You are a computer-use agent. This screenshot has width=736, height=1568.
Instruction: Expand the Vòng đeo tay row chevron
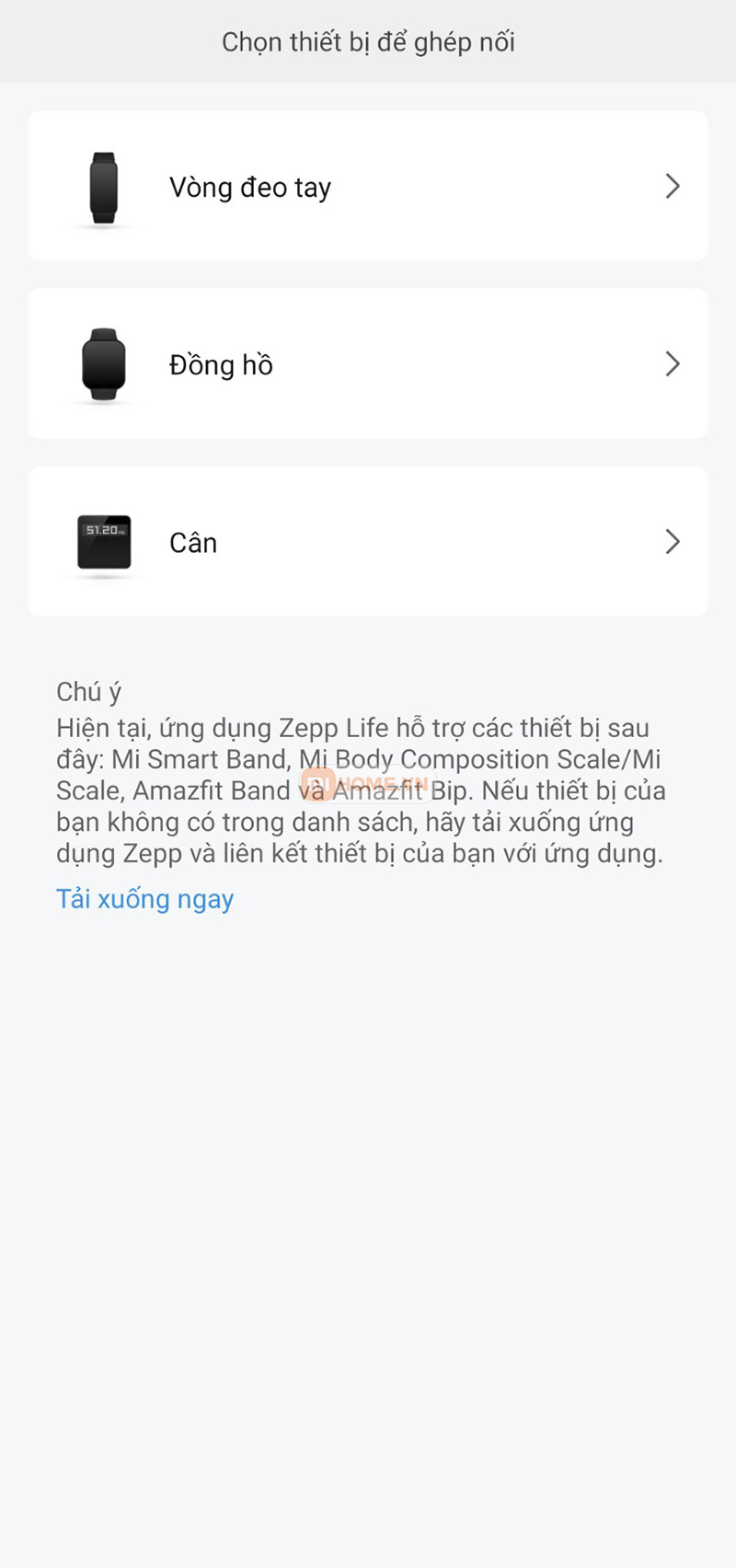click(x=673, y=187)
